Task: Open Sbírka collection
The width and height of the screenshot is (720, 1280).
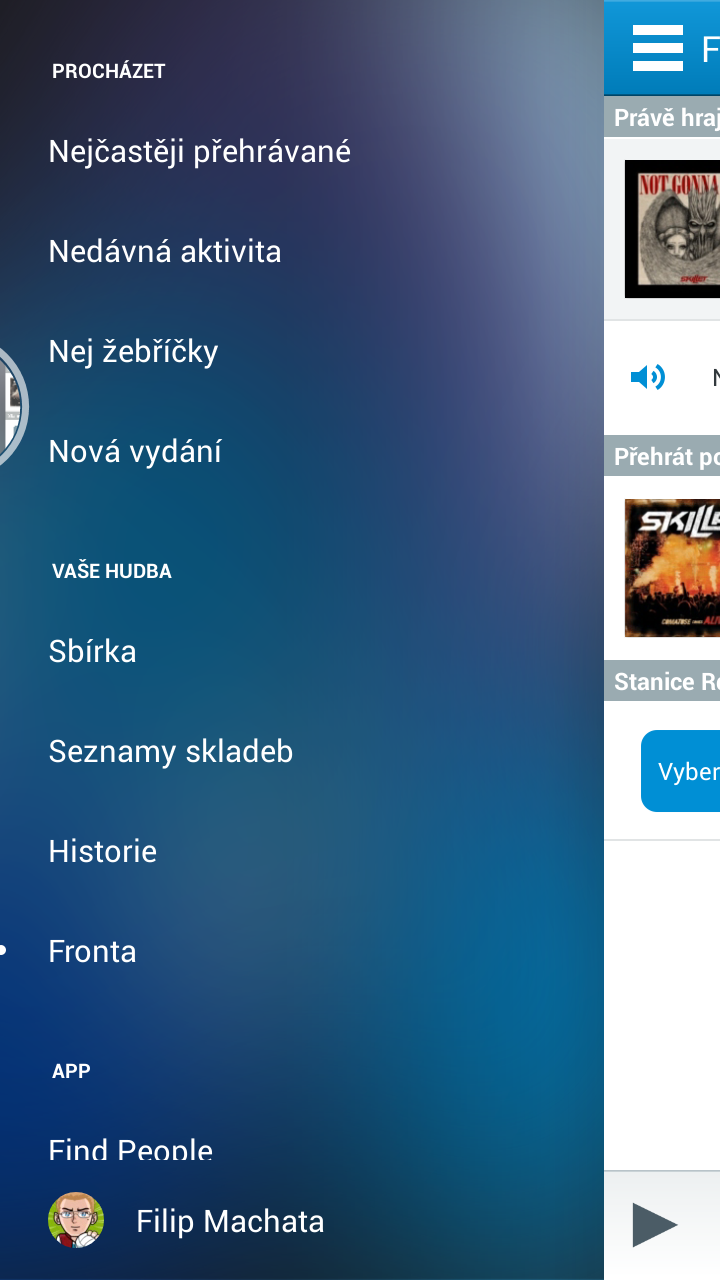Action: (x=92, y=651)
